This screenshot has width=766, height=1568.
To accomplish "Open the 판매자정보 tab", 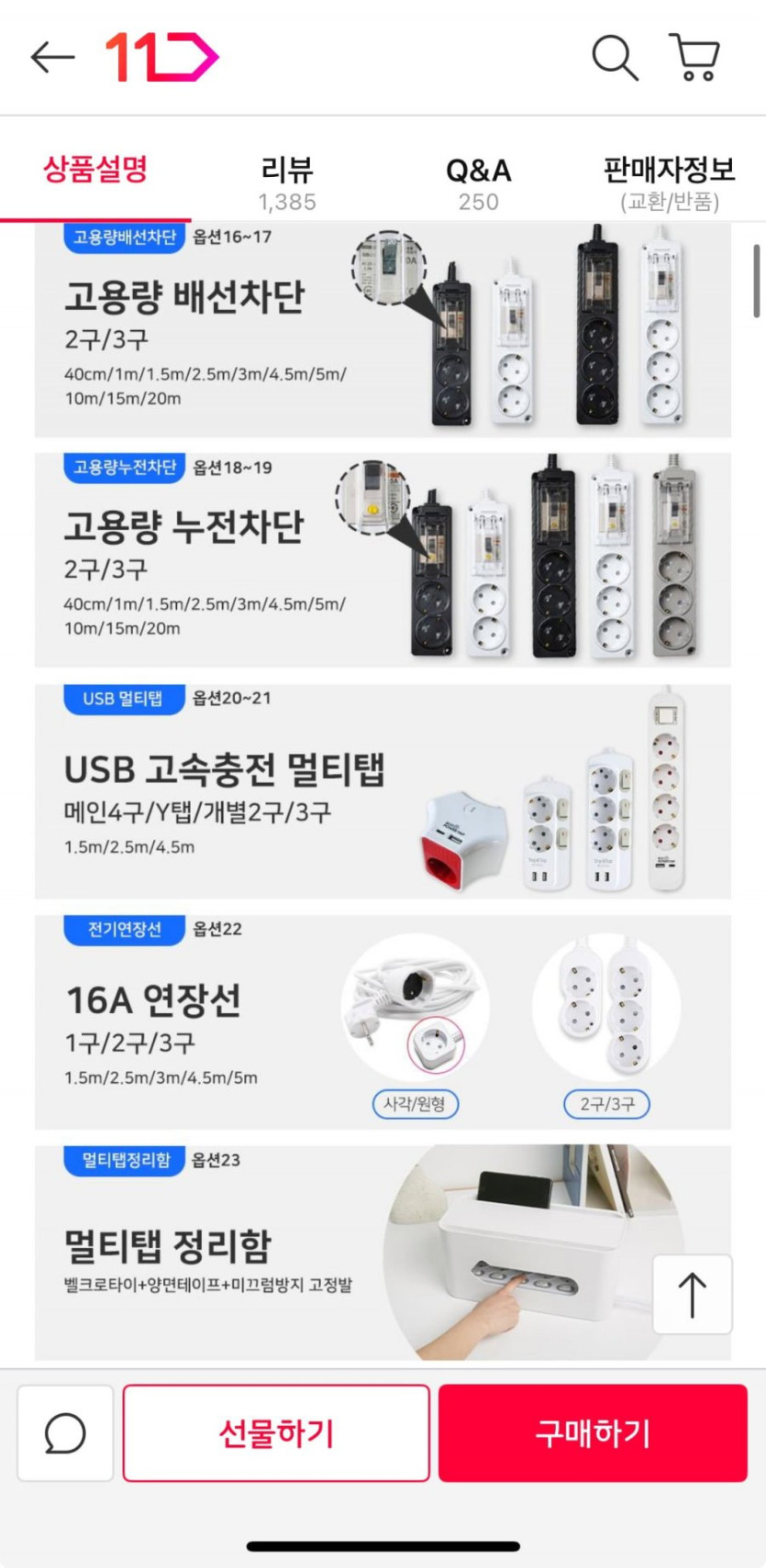I will [669, 183].
